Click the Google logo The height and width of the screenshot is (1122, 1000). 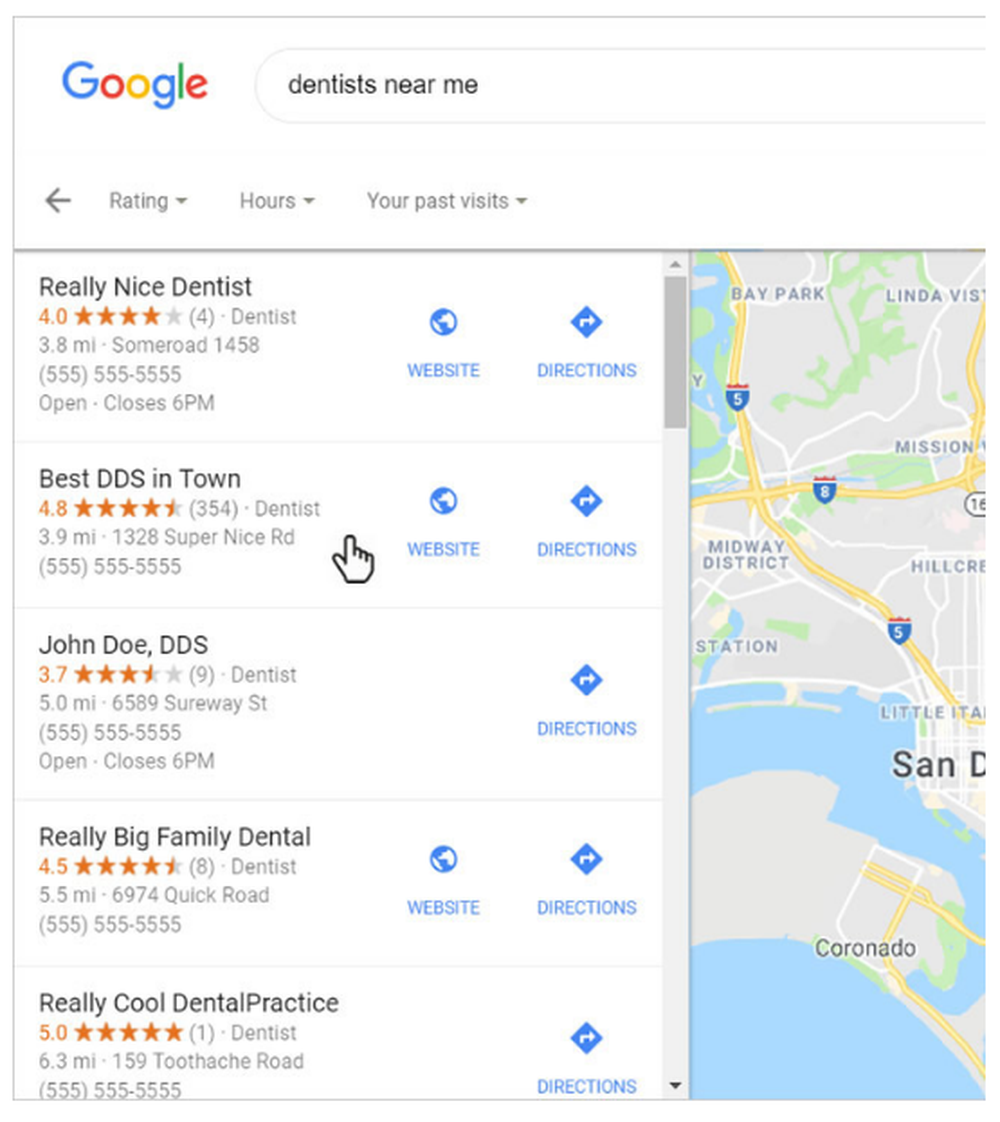tap(135, 86)
